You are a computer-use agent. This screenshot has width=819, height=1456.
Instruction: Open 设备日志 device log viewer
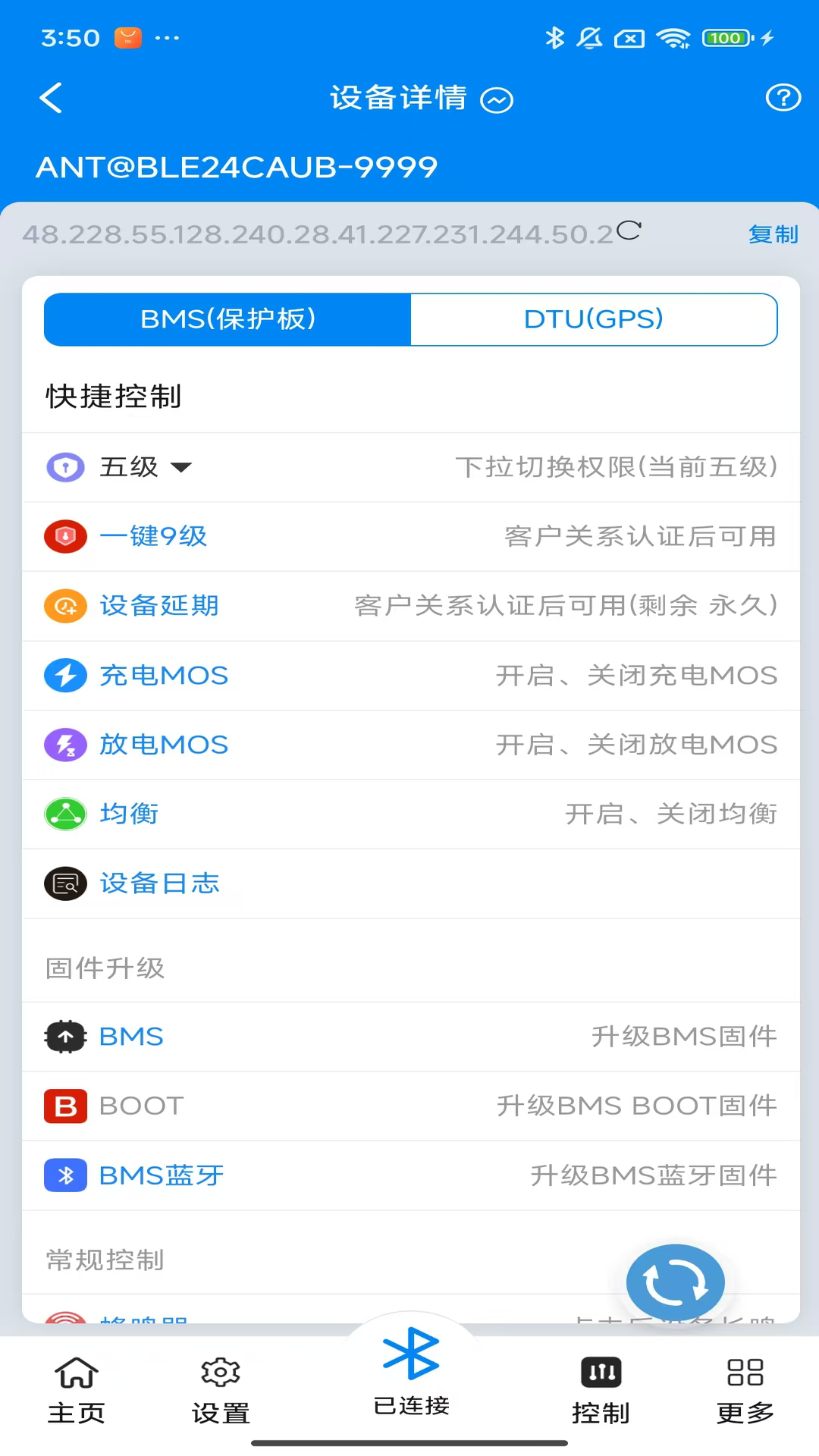(161, 883)
